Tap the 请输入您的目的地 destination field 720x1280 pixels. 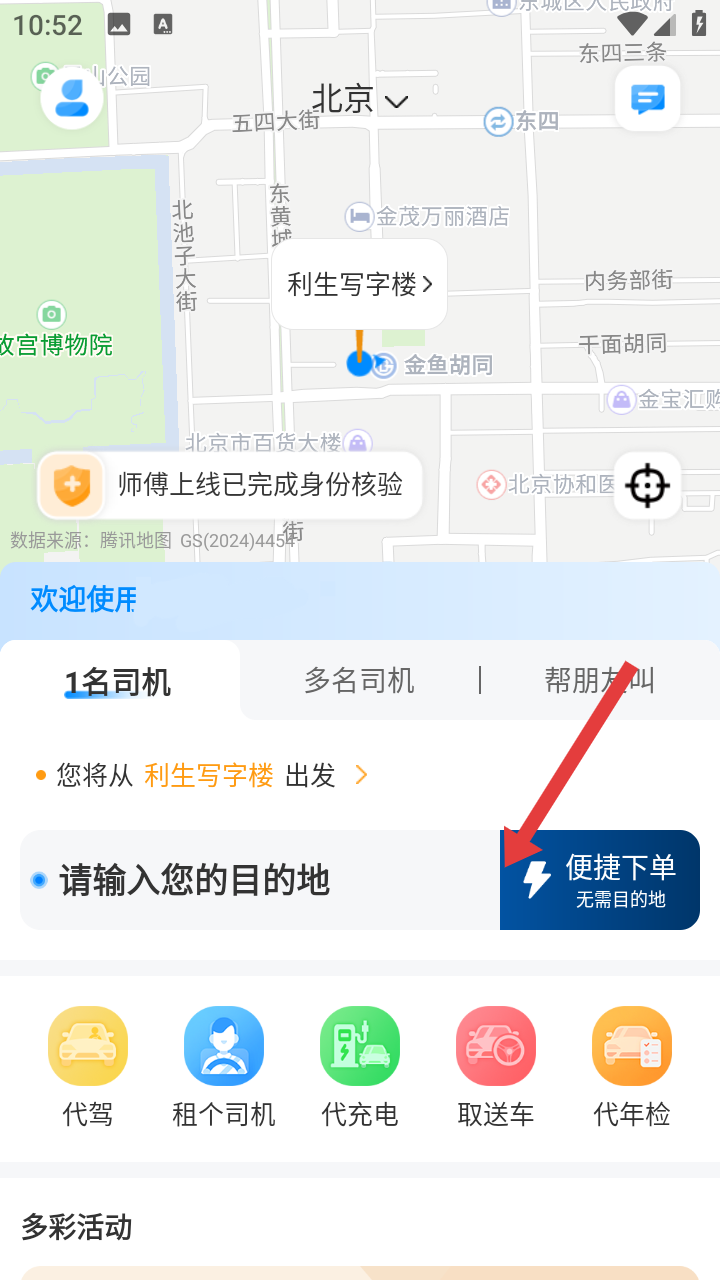point(260,880)
